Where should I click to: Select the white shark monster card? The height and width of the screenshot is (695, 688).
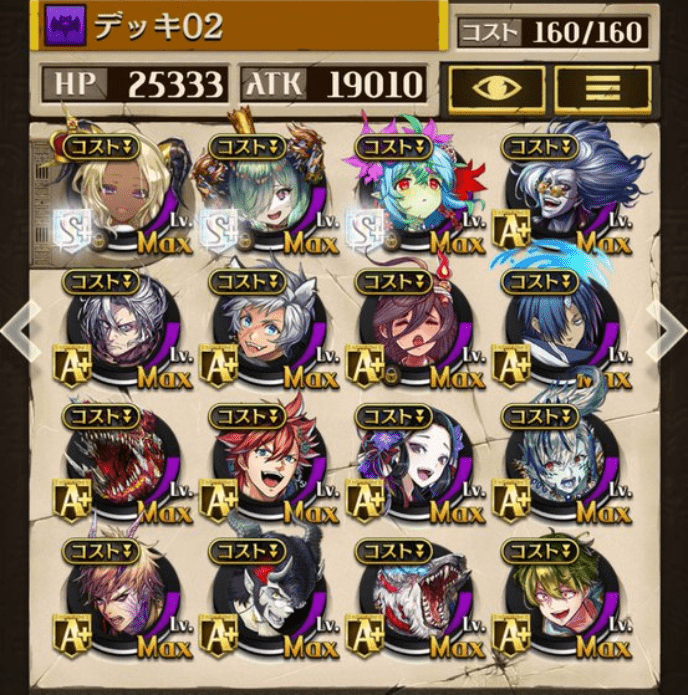coord(413,602)
